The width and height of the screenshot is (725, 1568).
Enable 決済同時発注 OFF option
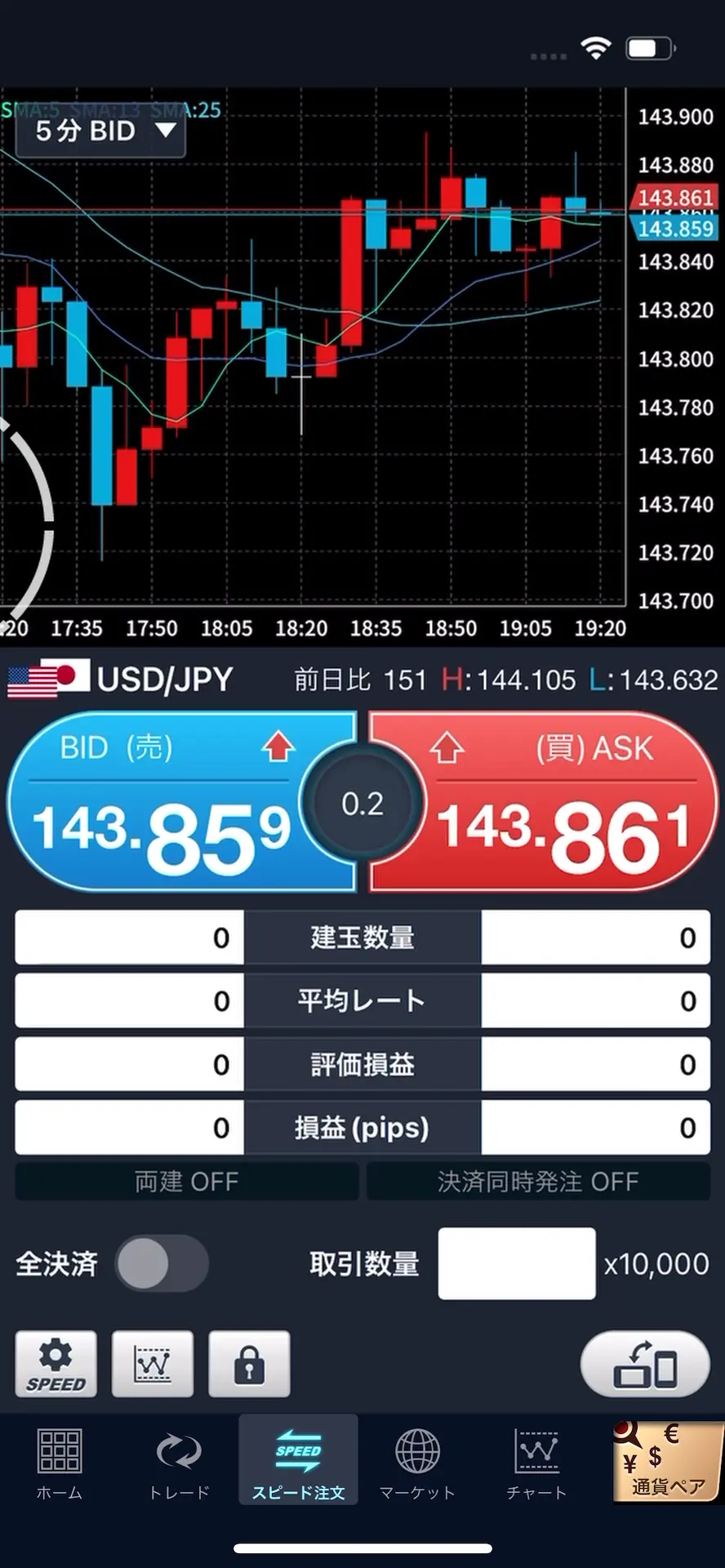[x=538, y=1181]
